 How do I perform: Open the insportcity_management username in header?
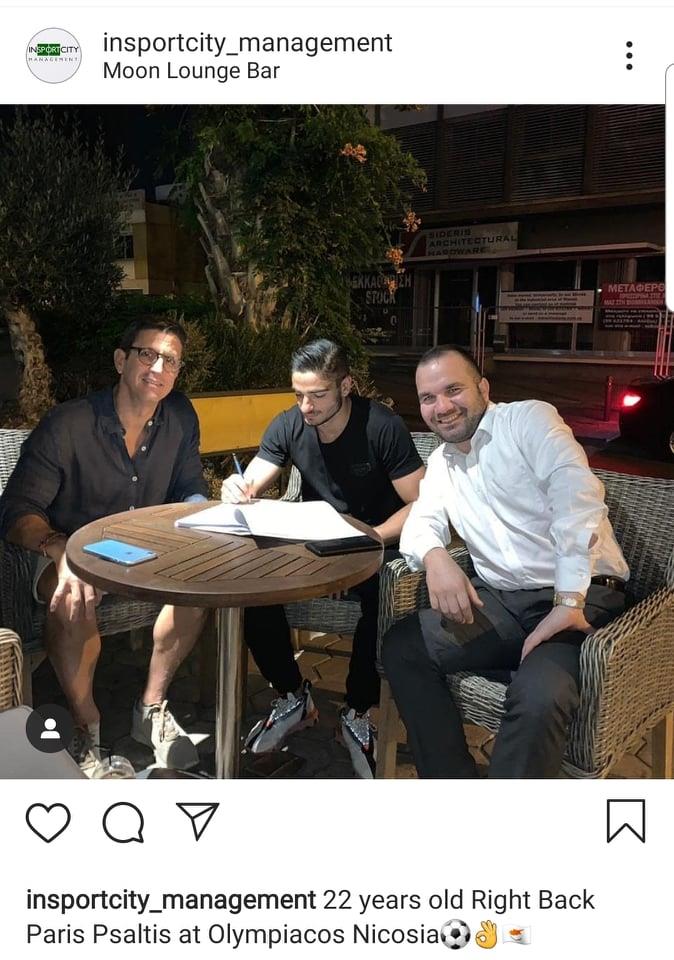(247, 43)
